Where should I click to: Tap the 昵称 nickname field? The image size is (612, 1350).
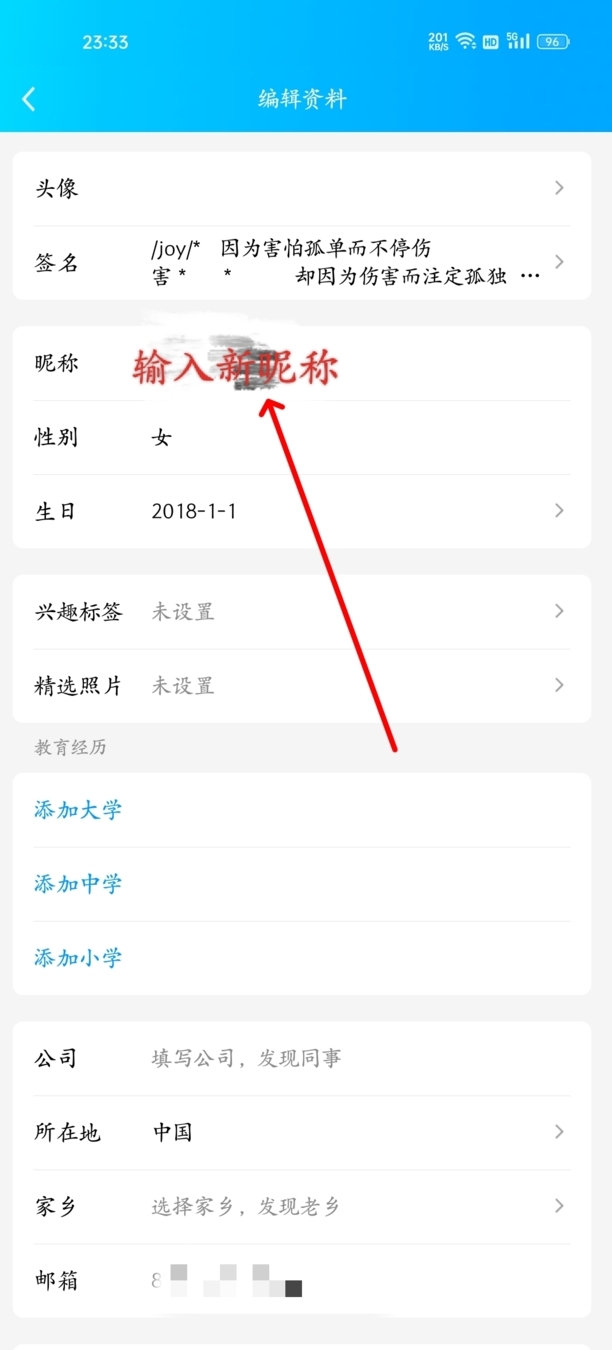[306, 363]
